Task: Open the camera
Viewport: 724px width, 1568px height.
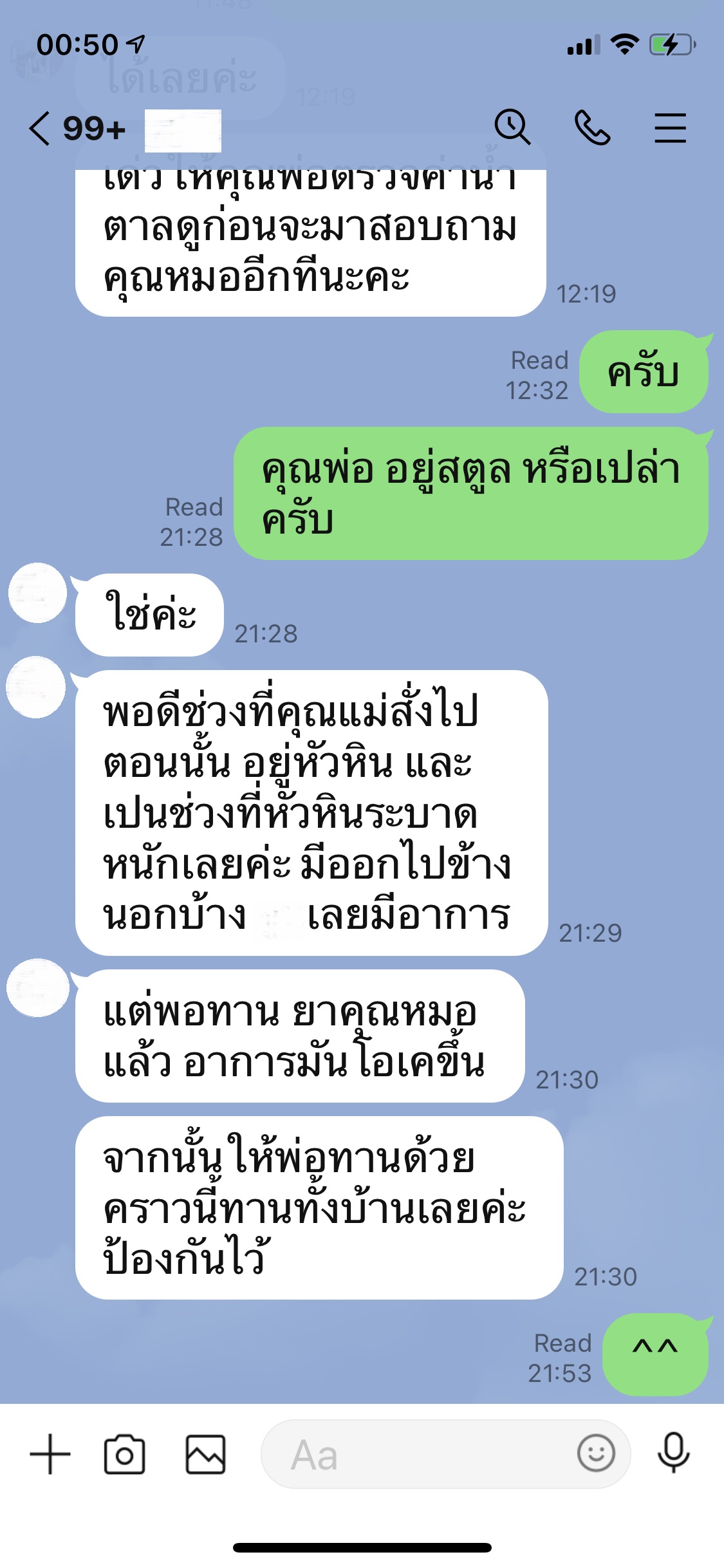Action: point(124,1454)
